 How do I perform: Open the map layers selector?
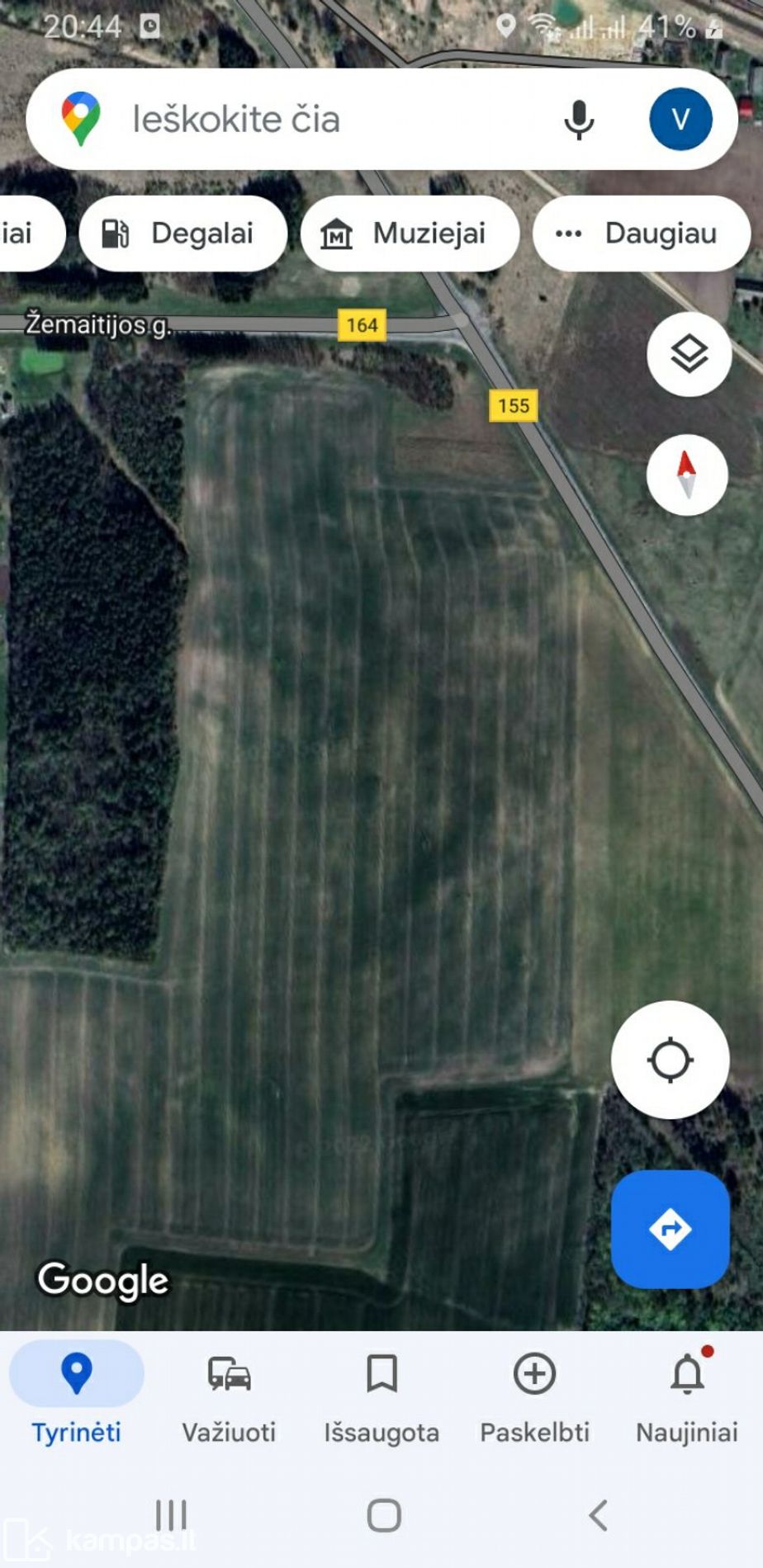tap(689, 355)
